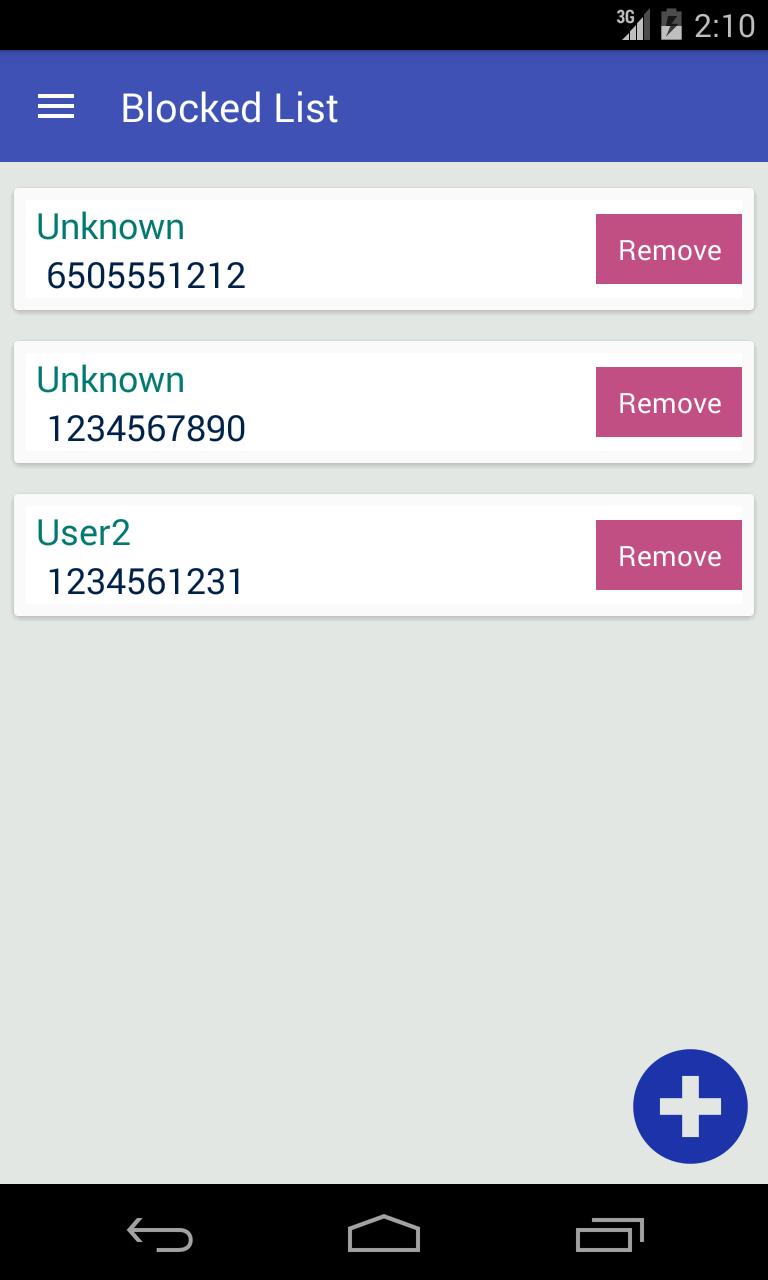Screen dimensions: 768x1280
Task: Tap the app bar header area
Action: pos(384,106)
